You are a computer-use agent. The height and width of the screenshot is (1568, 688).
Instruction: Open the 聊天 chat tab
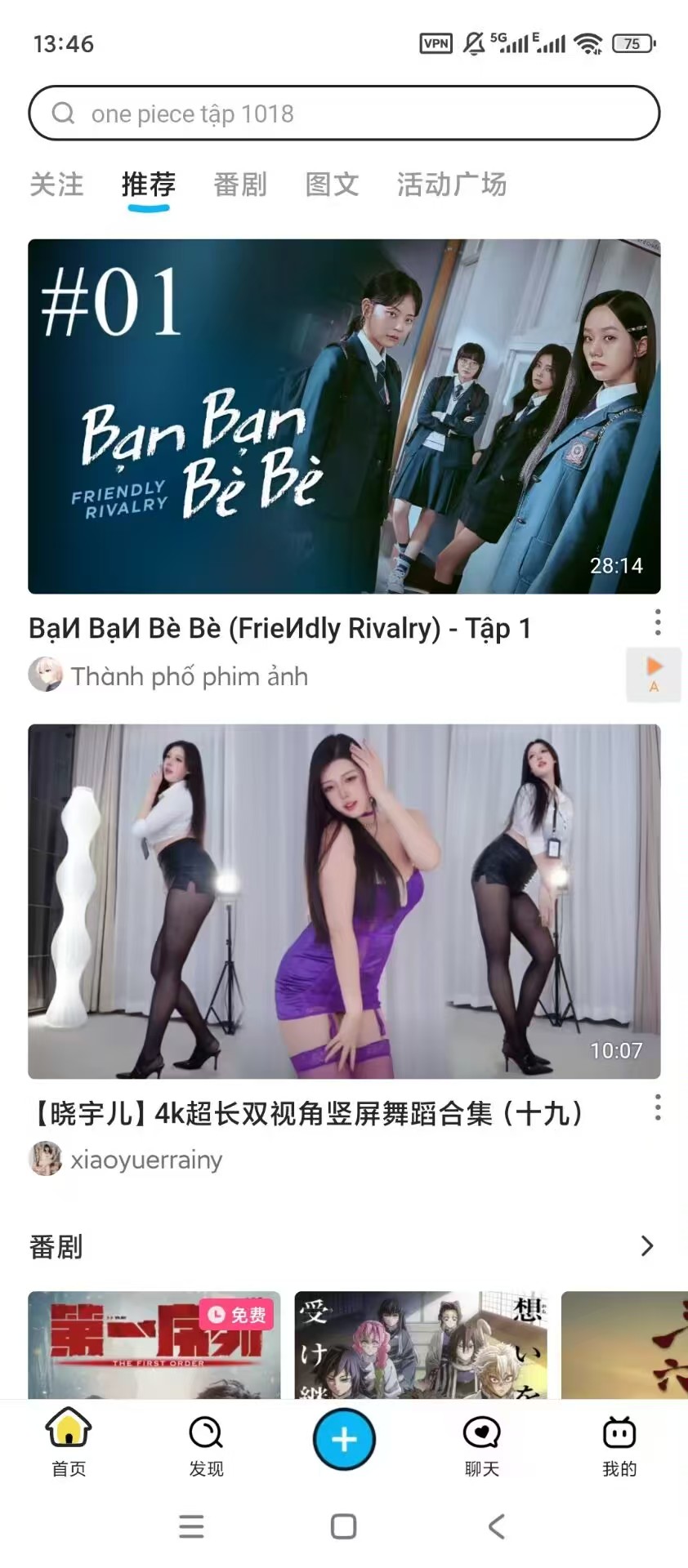pos(481,1443)
